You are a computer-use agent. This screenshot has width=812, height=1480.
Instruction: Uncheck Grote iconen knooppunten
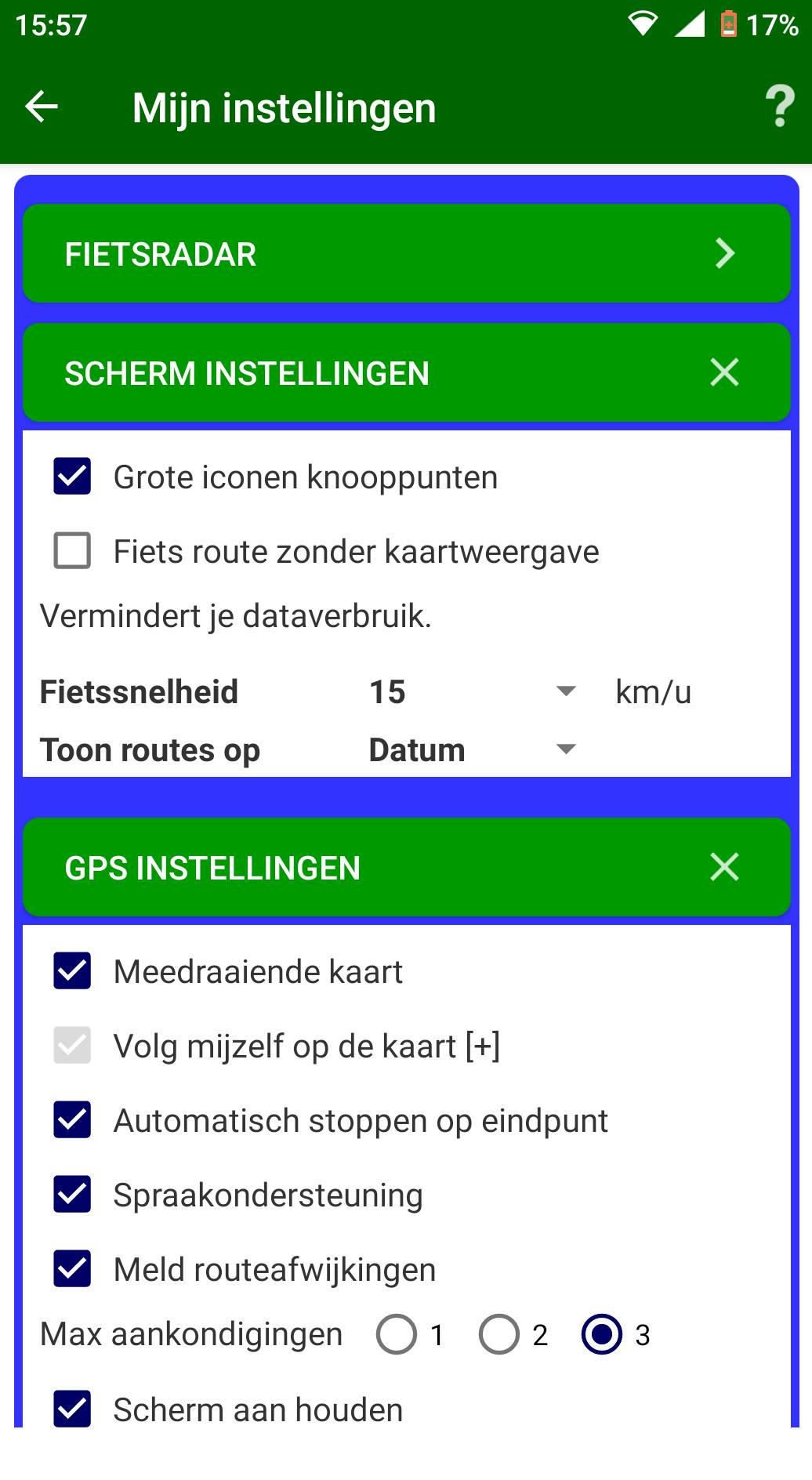coord(72,477)
